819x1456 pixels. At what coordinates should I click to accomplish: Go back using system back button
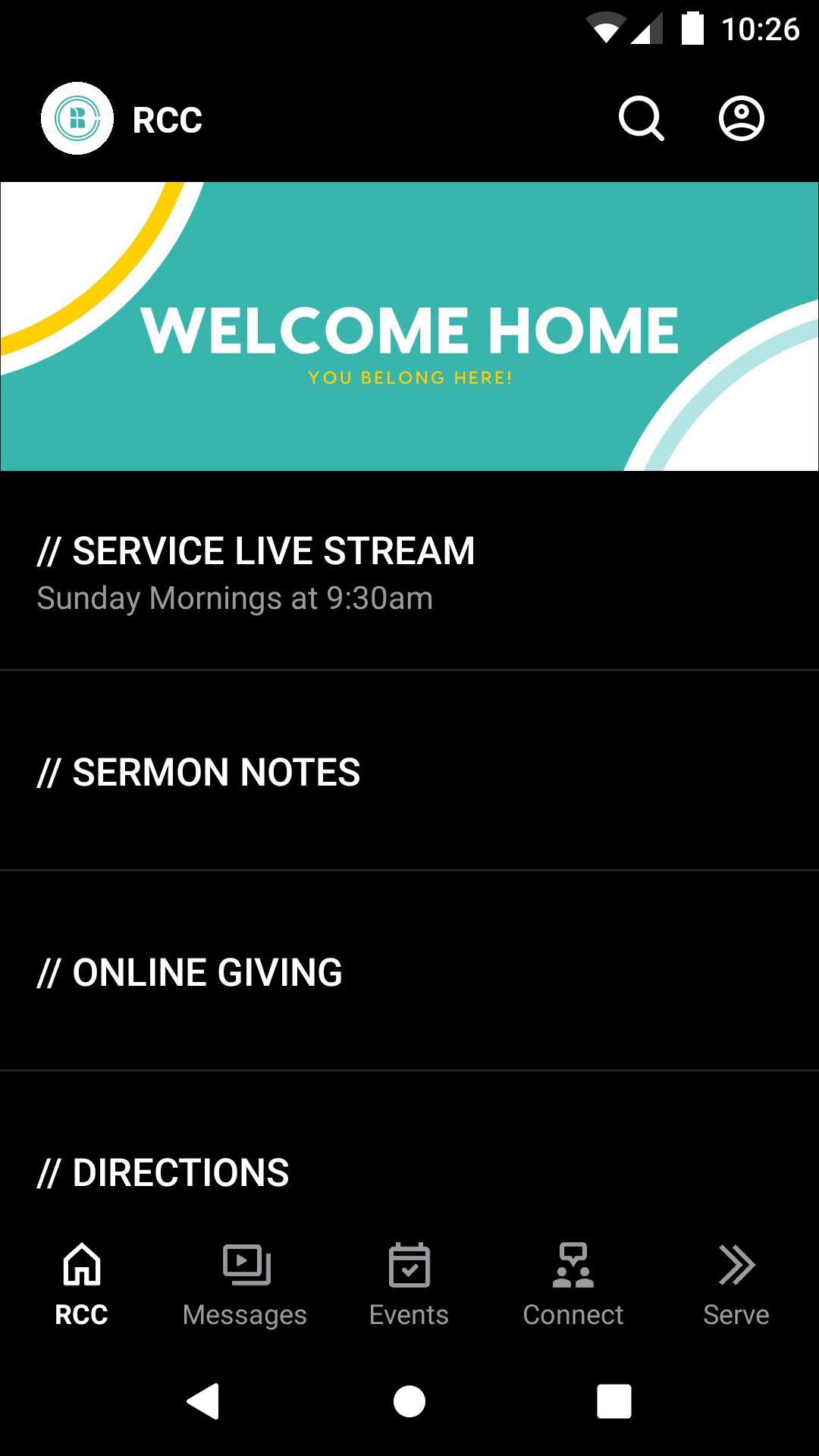coord(203,1401)
